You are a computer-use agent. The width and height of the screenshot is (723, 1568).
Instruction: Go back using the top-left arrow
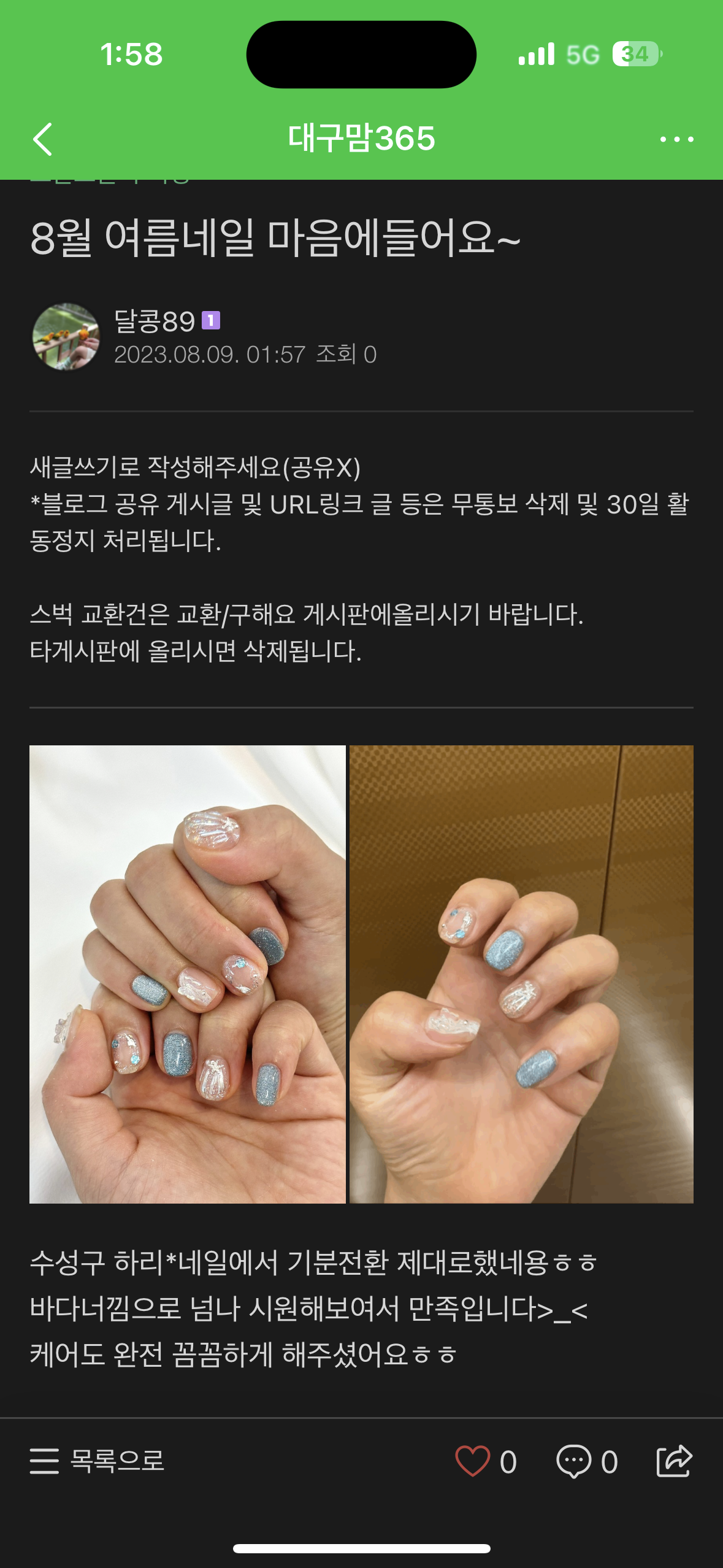click(x=43, y=139)
